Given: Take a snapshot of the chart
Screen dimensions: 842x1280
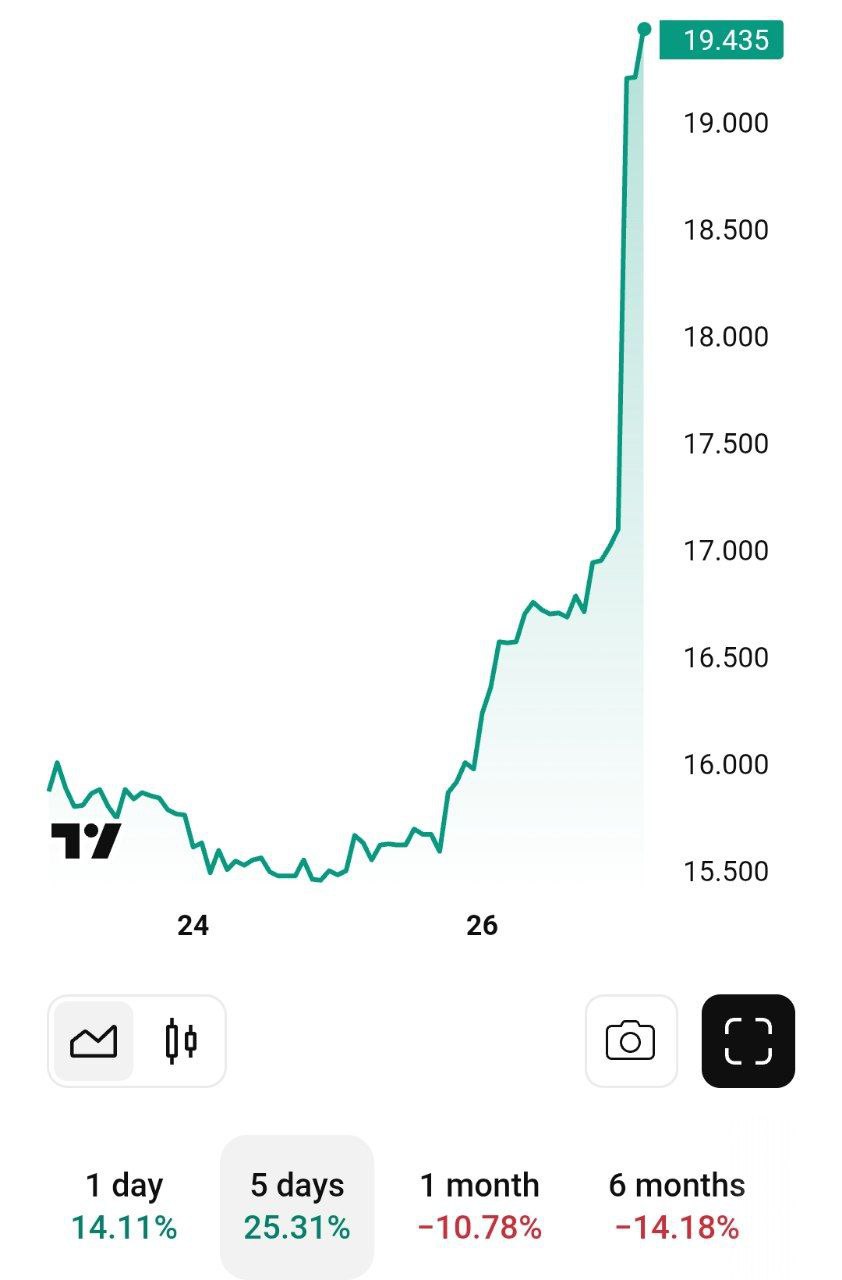Looking at the screenshot, I should point(631,1041).
